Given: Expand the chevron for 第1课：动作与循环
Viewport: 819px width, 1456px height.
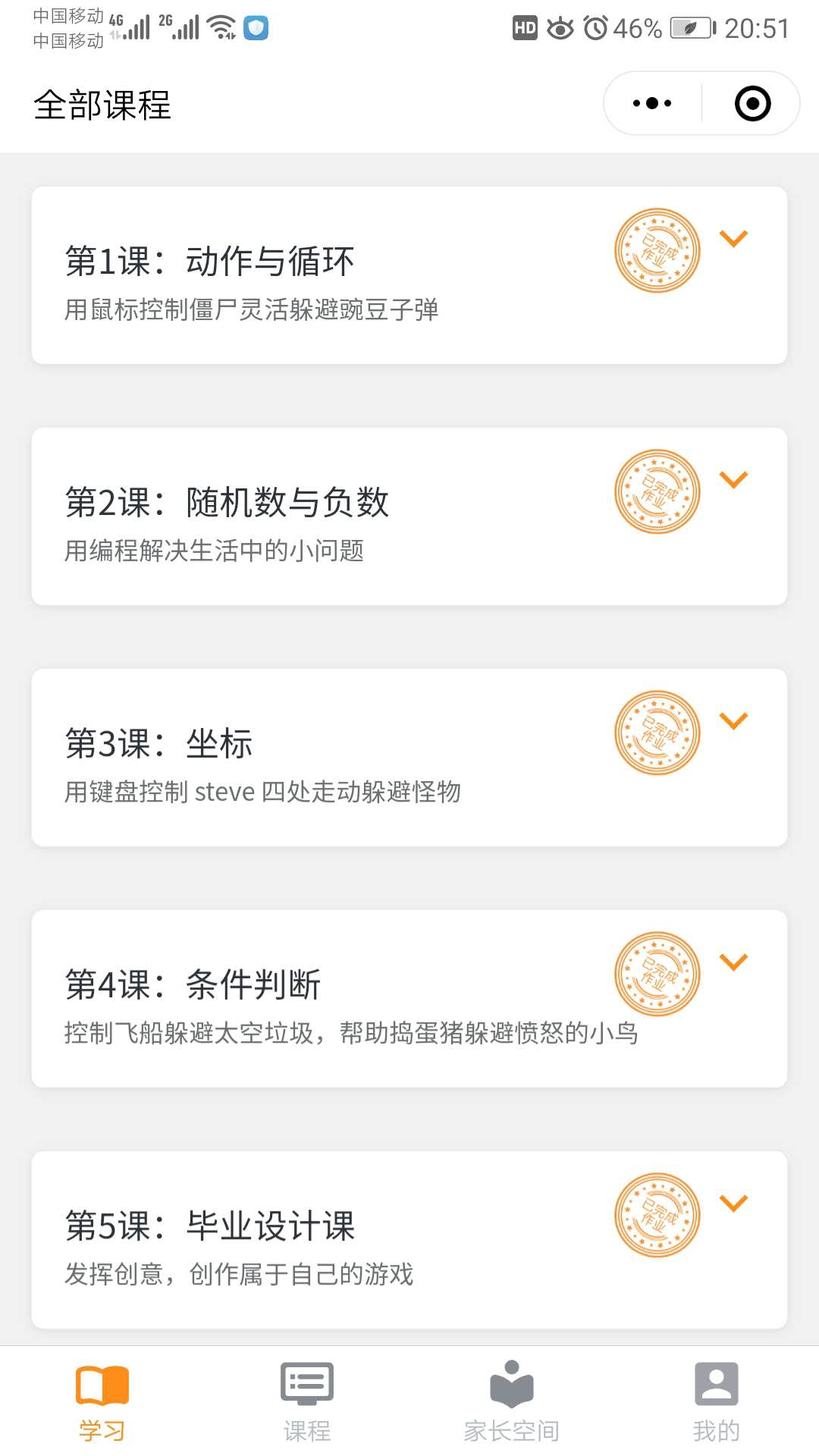Looking at the screenshot, I should point(733,238).
